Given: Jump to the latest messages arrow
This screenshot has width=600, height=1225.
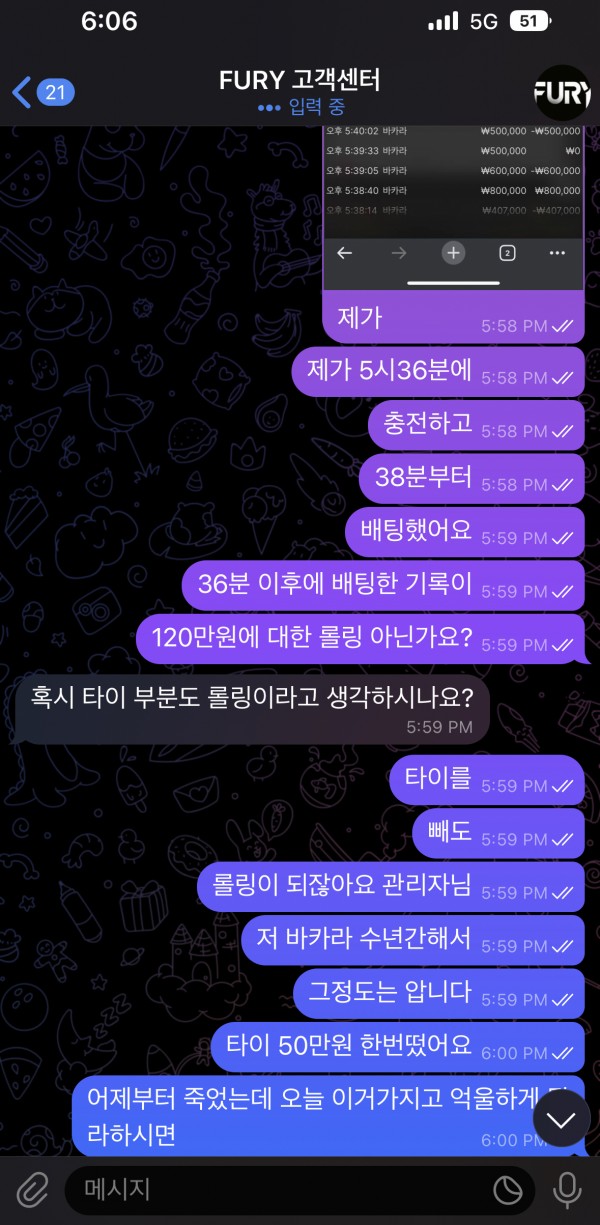Looking at the screenshot, I should (561, 1118).
